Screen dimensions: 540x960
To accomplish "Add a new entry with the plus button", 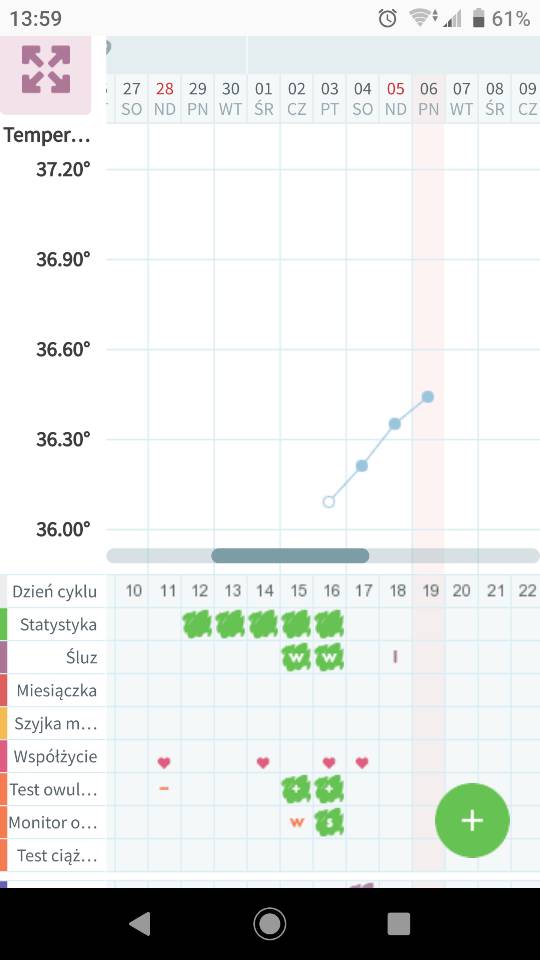I will 472,820.
